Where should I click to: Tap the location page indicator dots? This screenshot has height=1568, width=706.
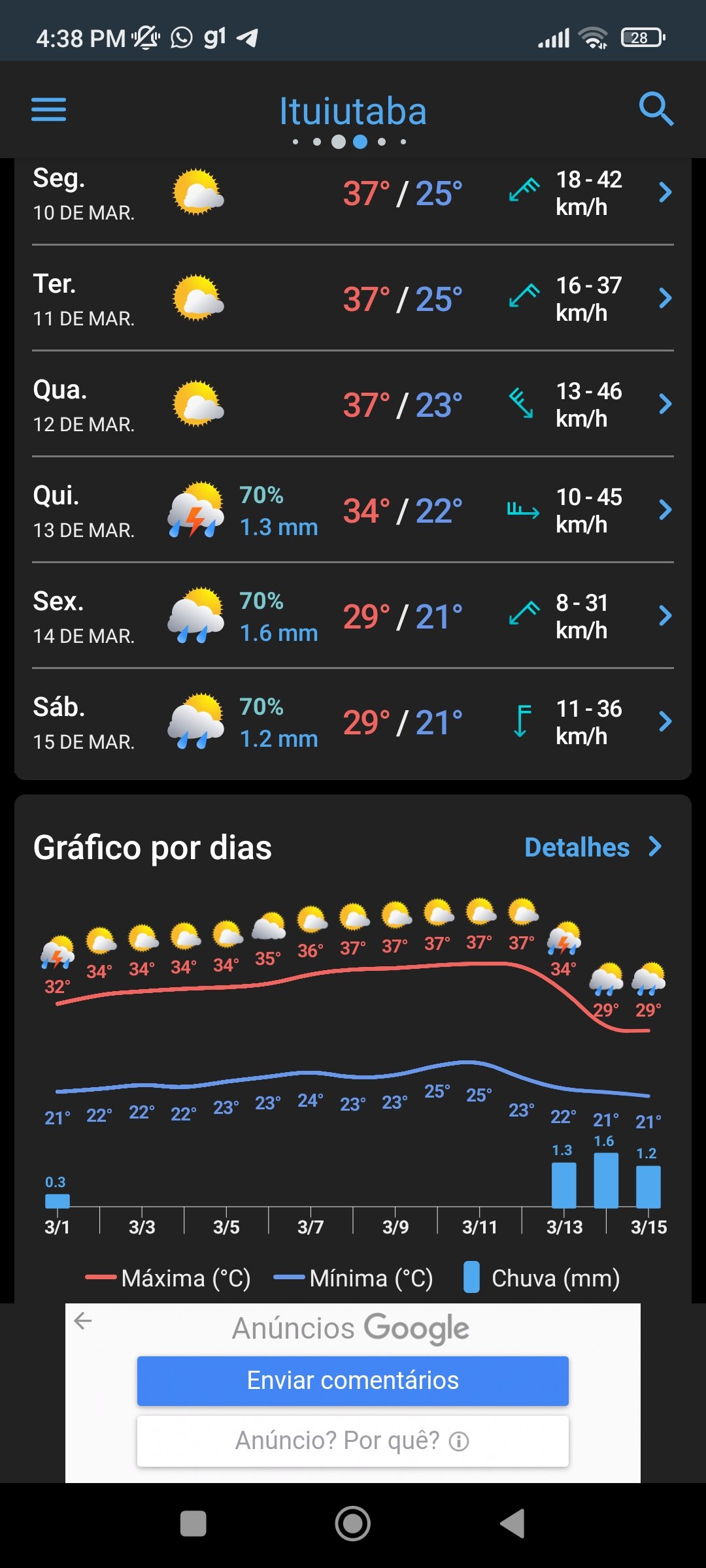350,142
